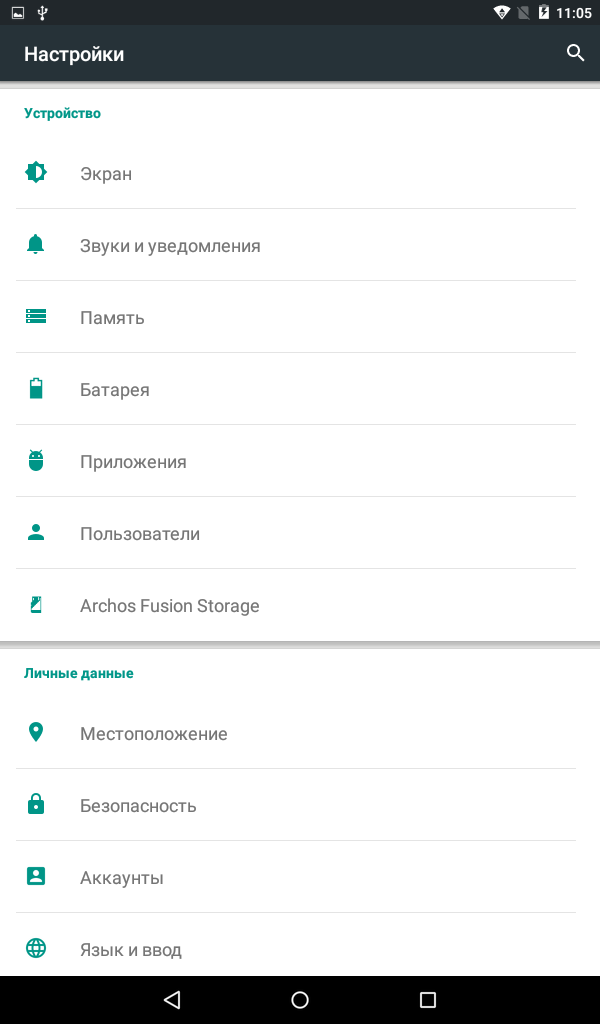Open Безопасность settings
Viewport: 600px width, 1024px height.
point(300,805)
